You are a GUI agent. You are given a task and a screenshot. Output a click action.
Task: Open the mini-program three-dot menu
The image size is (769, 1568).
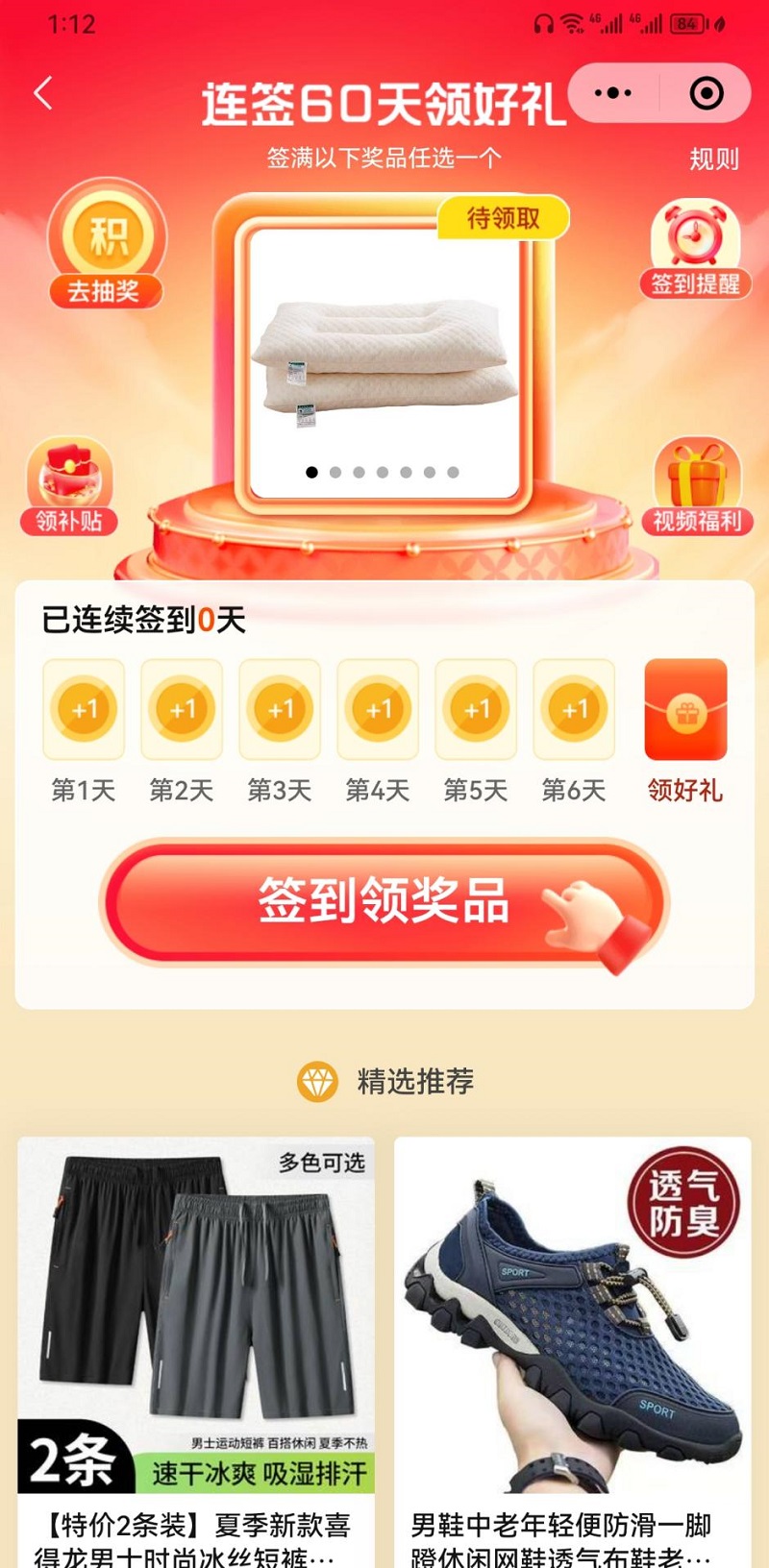612,93
